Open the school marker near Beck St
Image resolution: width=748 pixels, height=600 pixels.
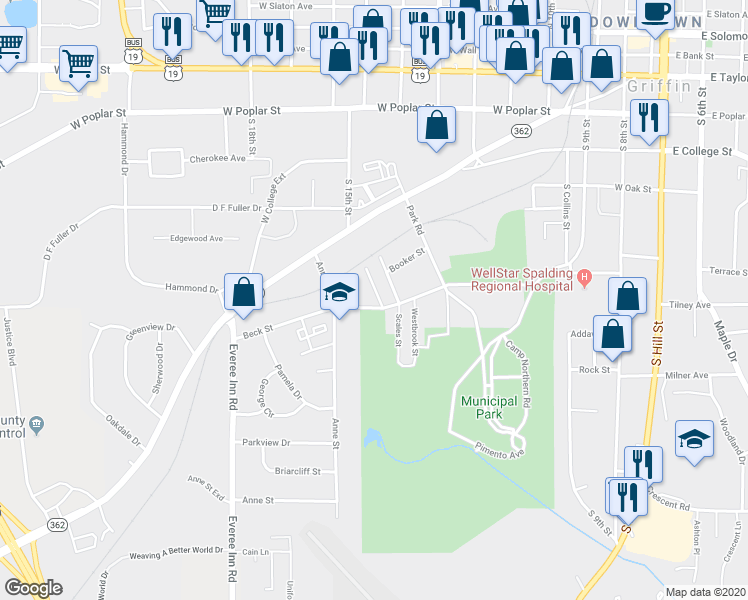pos(339,293)
